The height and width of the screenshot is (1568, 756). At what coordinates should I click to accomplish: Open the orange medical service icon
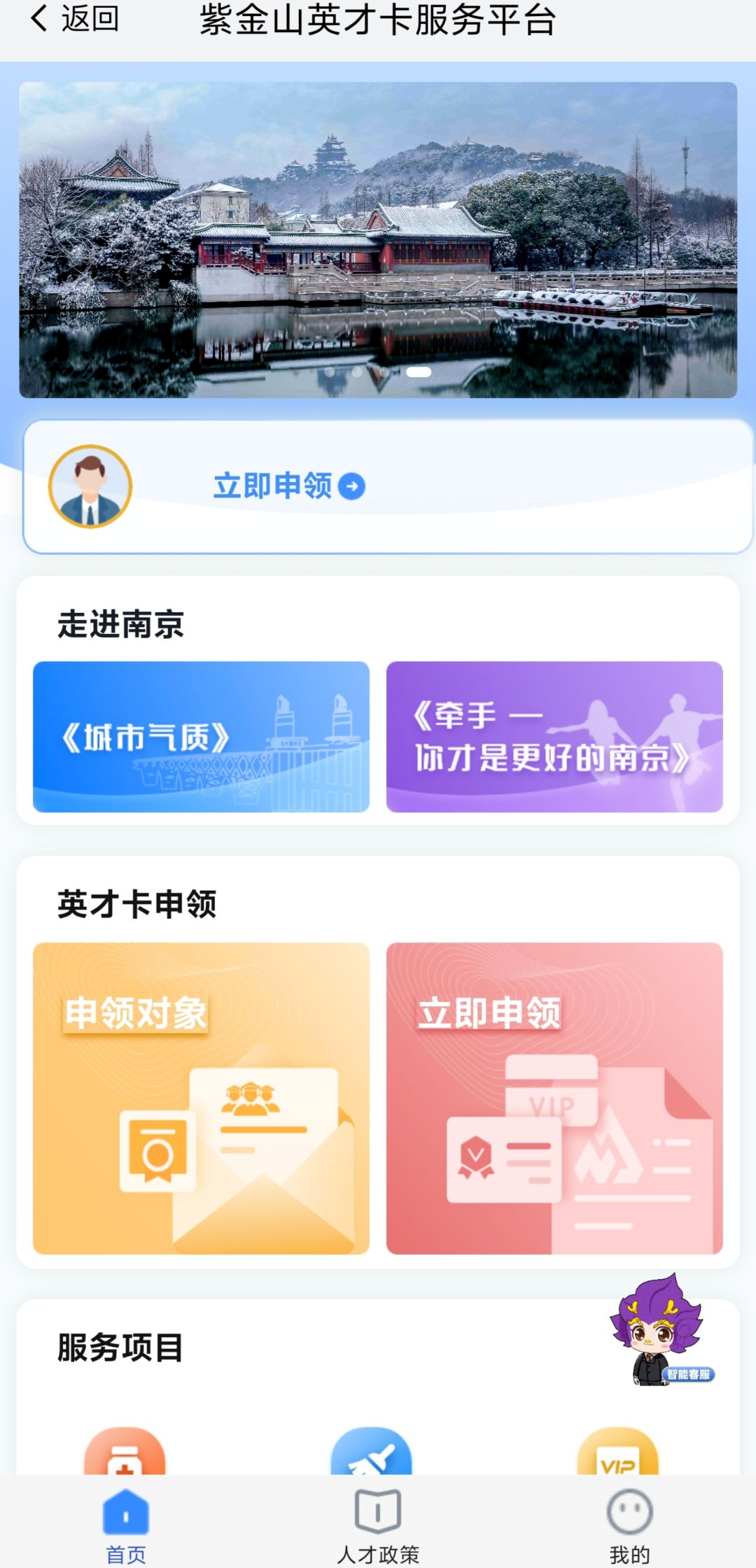[x=125, y=1453]
